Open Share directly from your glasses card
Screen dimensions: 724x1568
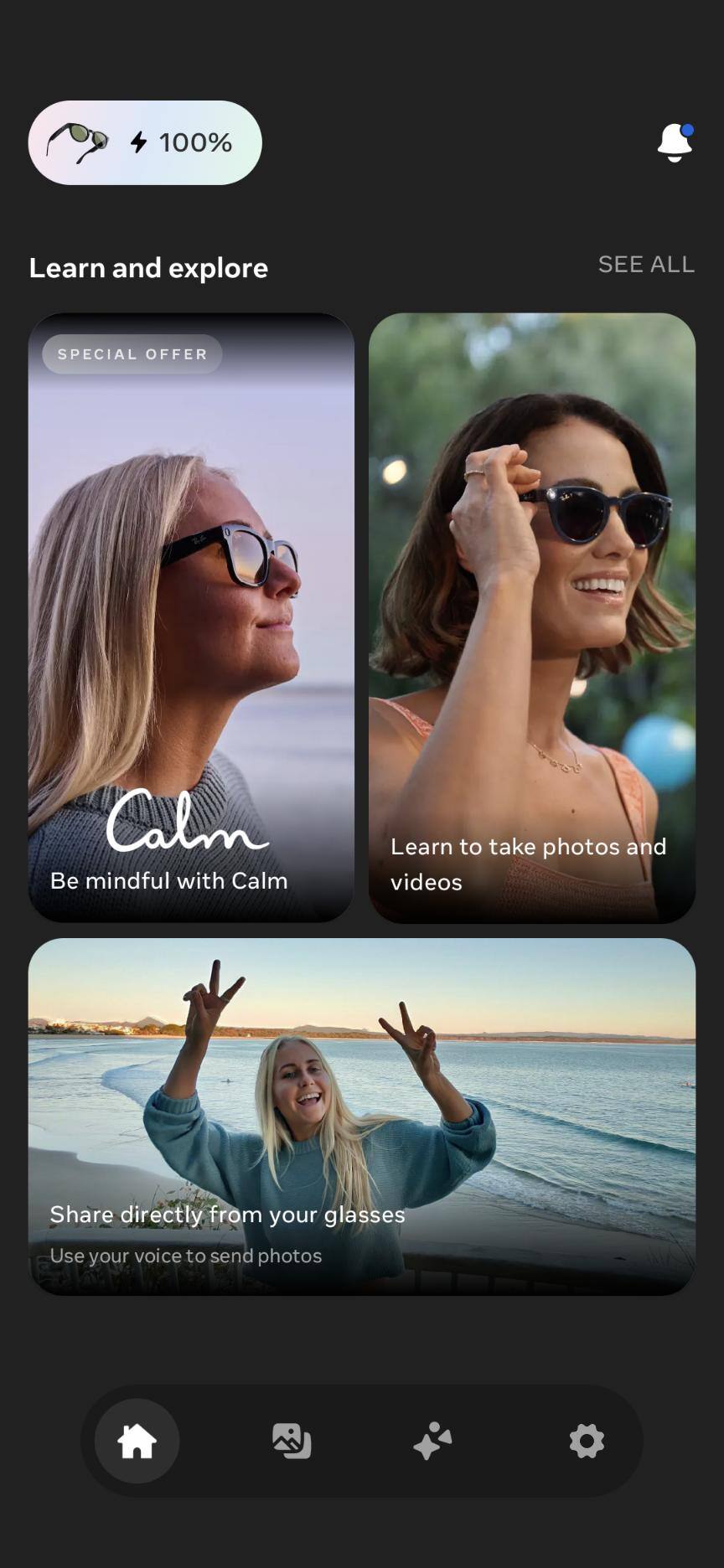point(362,1116)
